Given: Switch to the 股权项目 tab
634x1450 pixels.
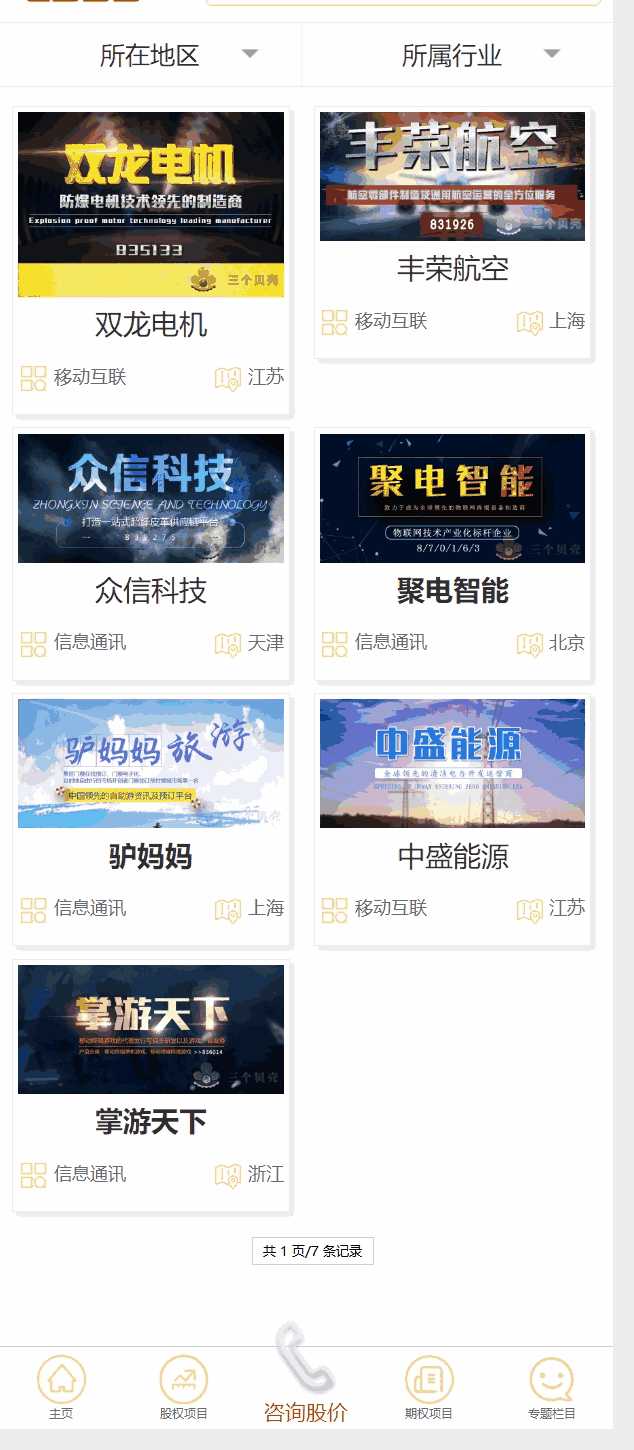Looking at the screenshot, I should tap(184, 1388).
